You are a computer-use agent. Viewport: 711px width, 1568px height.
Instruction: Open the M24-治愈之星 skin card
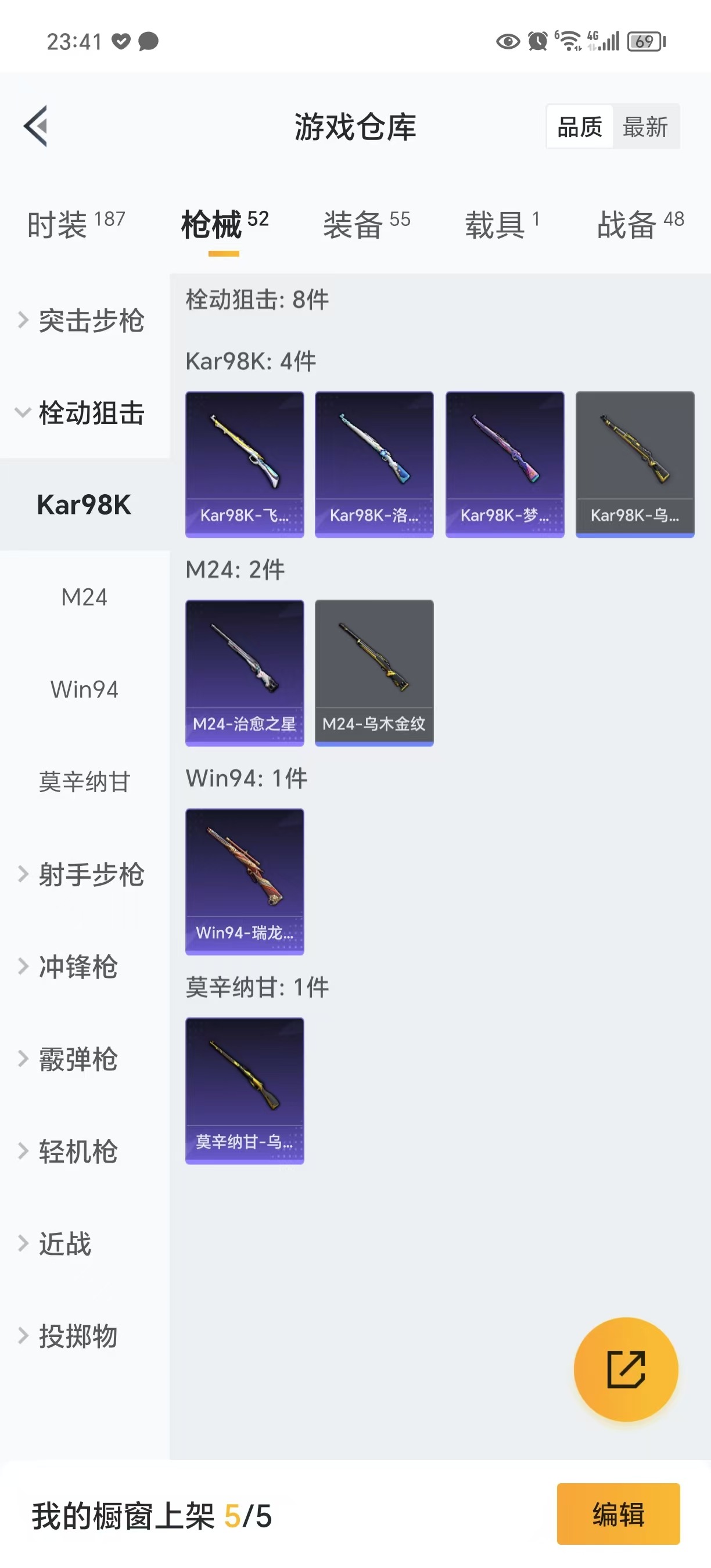click(245, 672)
